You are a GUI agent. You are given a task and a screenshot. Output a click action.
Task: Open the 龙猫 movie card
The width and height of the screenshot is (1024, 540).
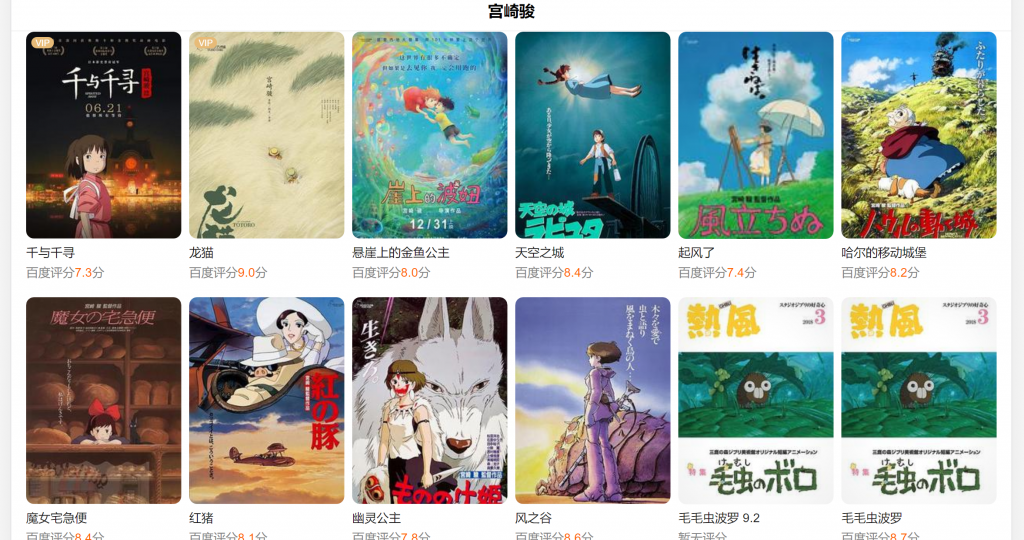(x=266, y=135)
